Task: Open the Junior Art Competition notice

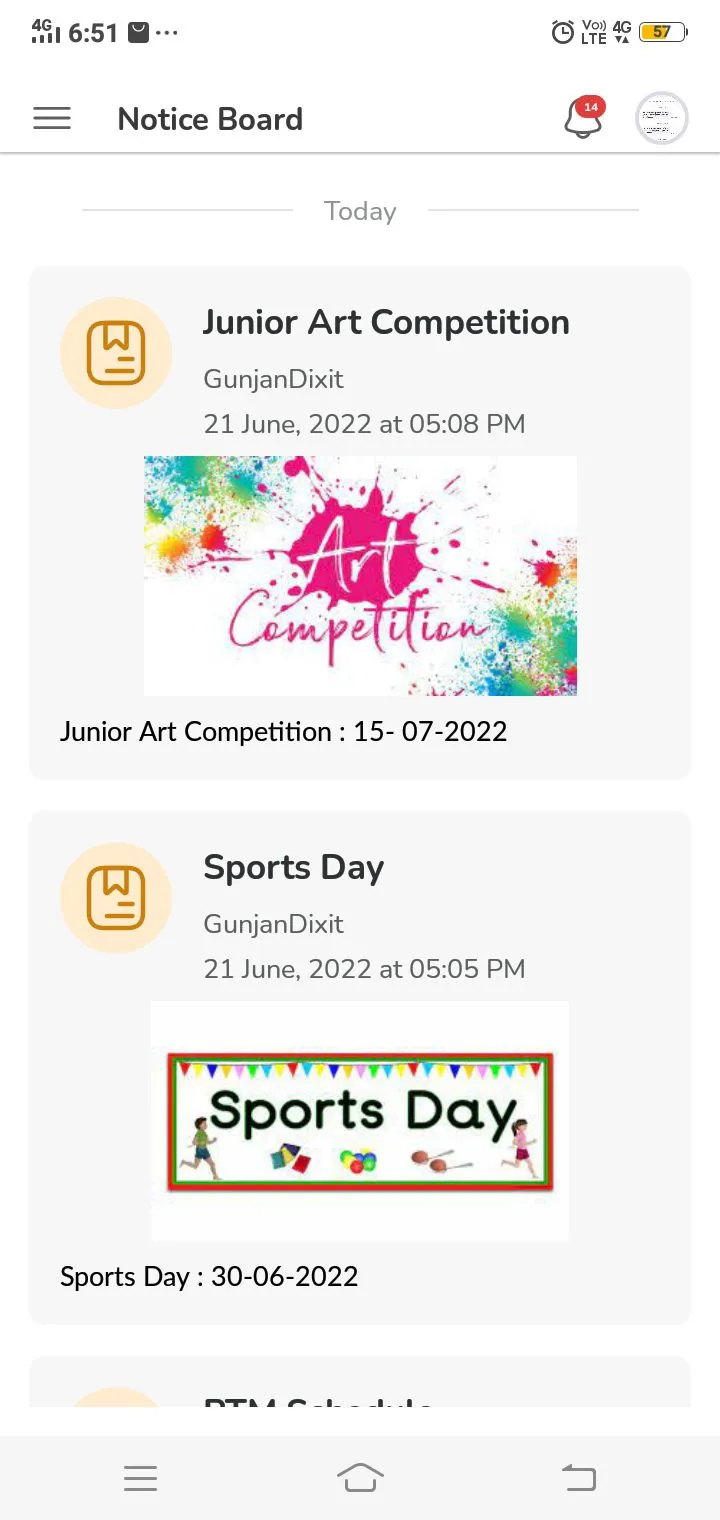Action: pos(360,523)
